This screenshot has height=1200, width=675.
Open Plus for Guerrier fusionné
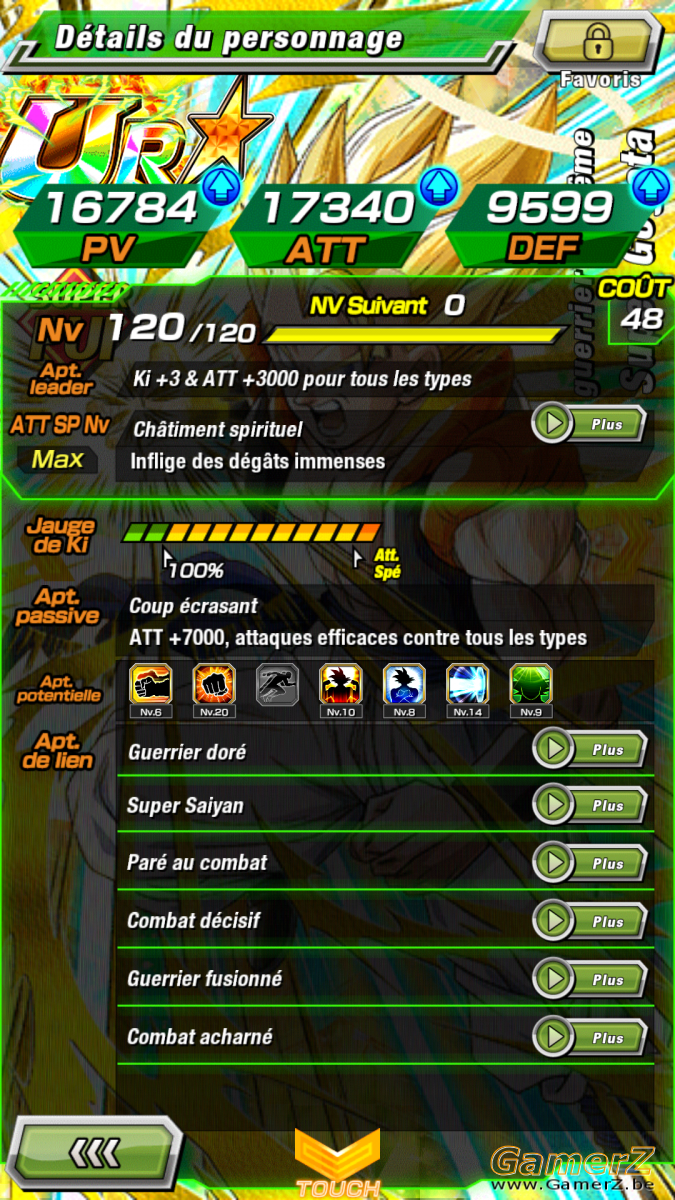pos(590,980)
